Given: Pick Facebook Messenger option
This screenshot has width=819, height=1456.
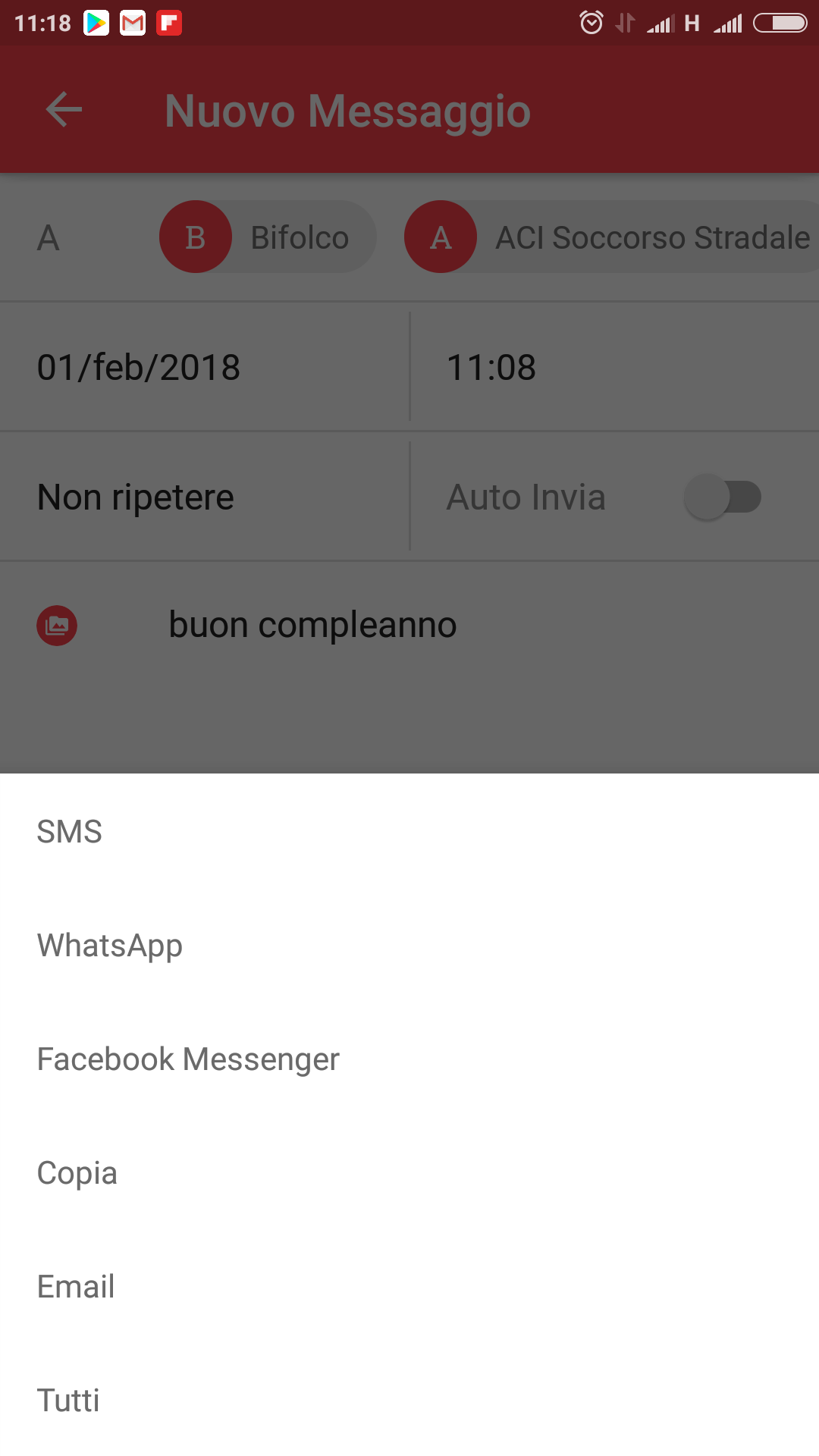Looking at the screenshot, I should tap(409, 1059).
